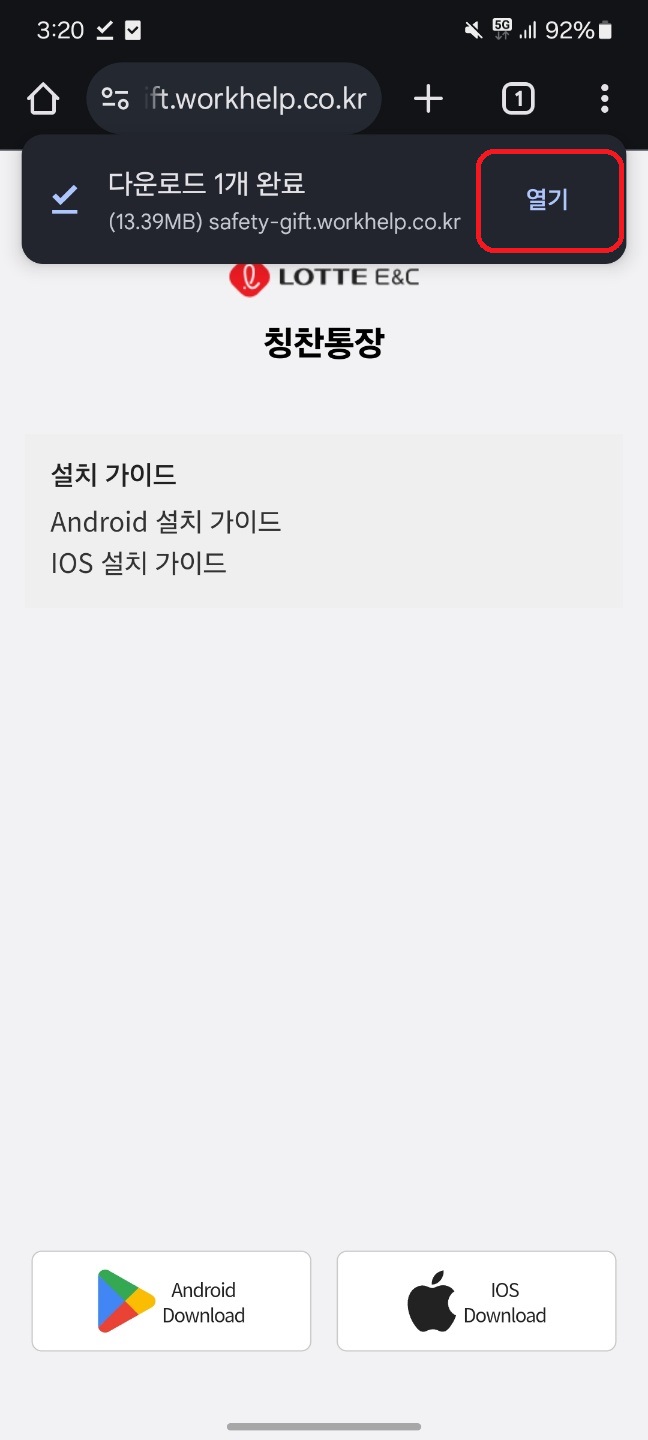View site info icon in address bar
Screen dimensions: 648x1440
point(116,99)
